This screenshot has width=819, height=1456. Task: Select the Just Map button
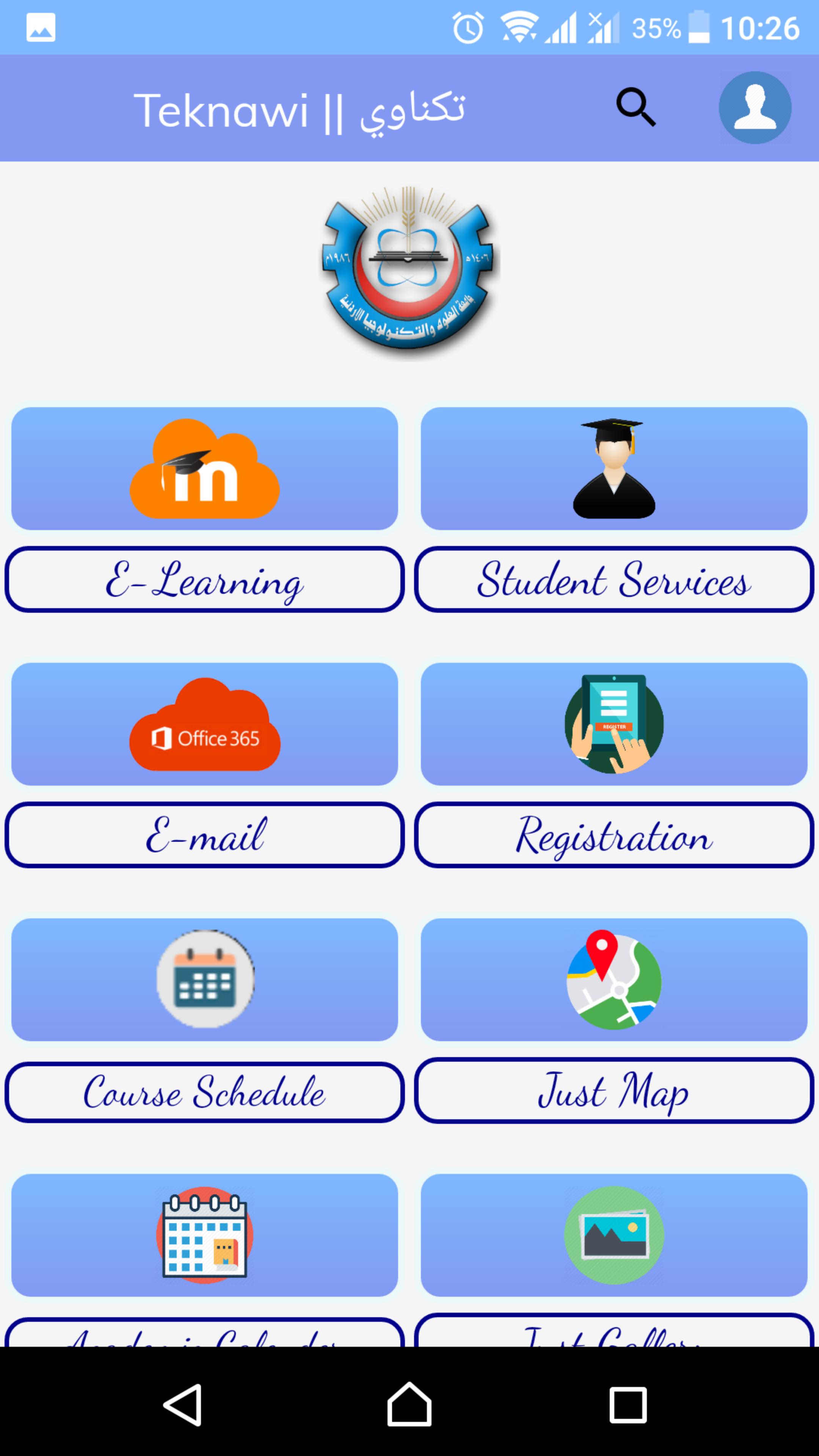[x=614, y=1090]
